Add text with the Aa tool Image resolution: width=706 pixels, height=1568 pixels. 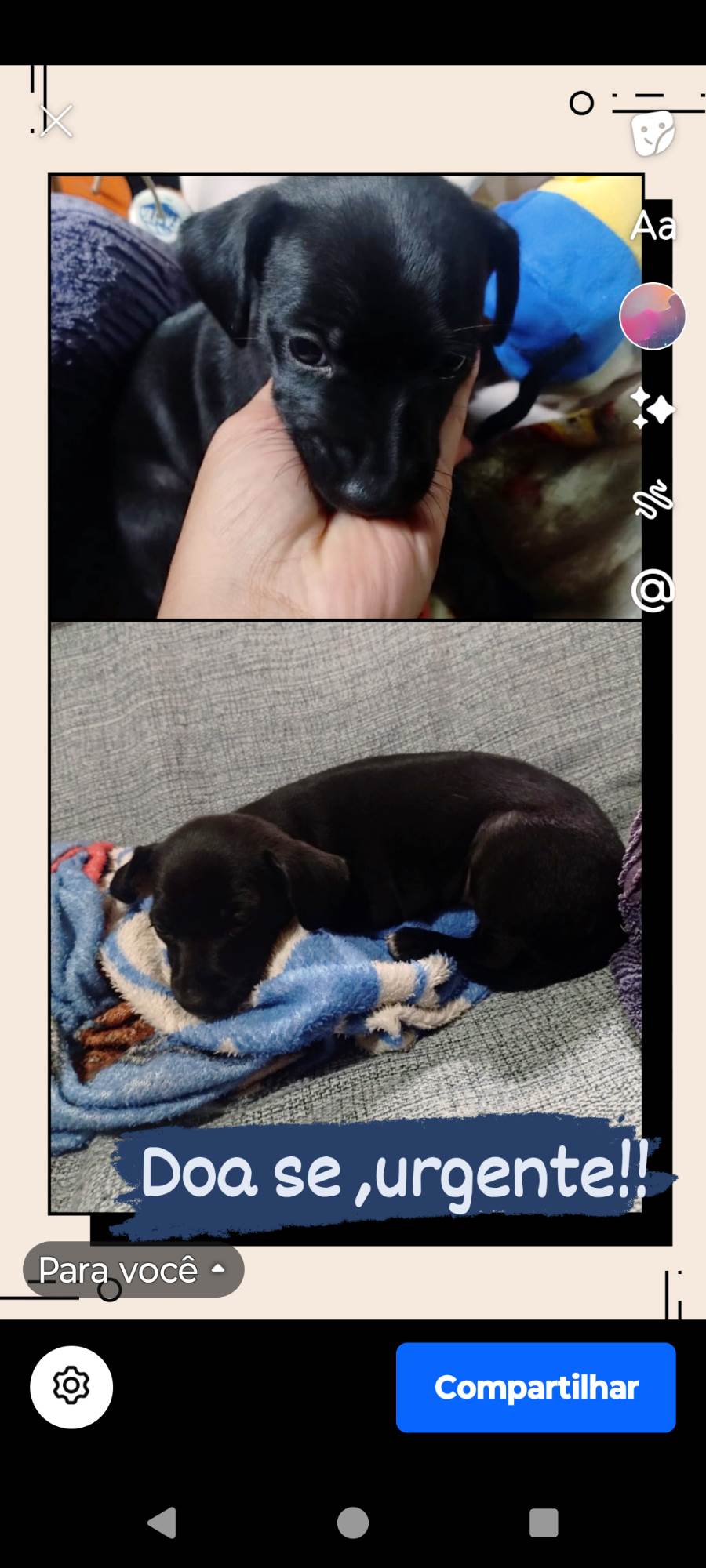653,227
